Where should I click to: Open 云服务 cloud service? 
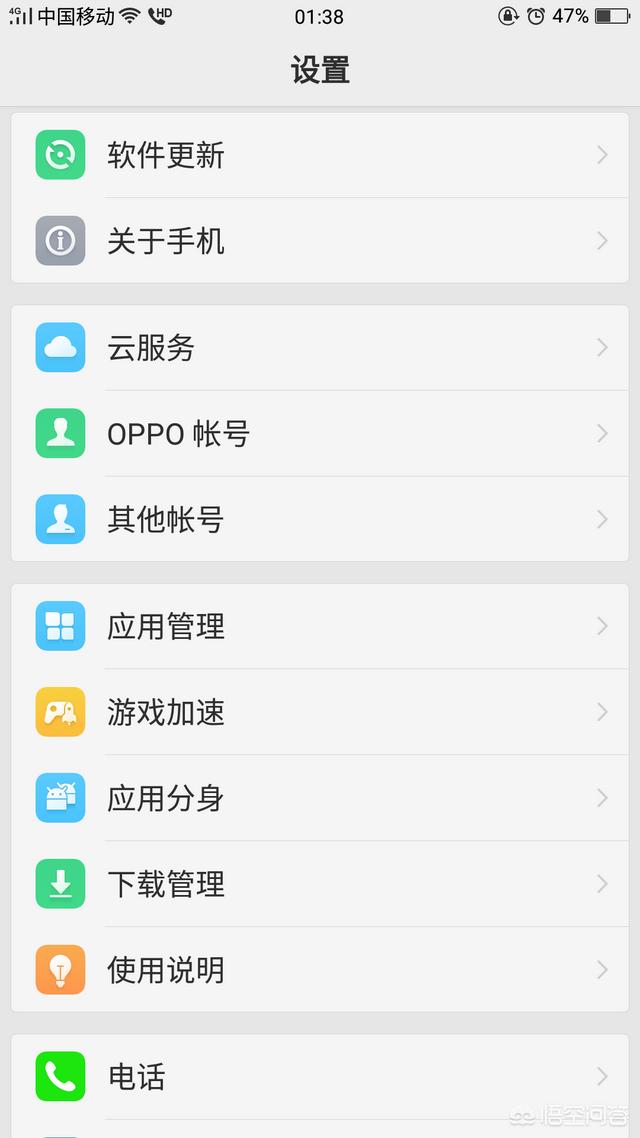[x=320, y=348]
